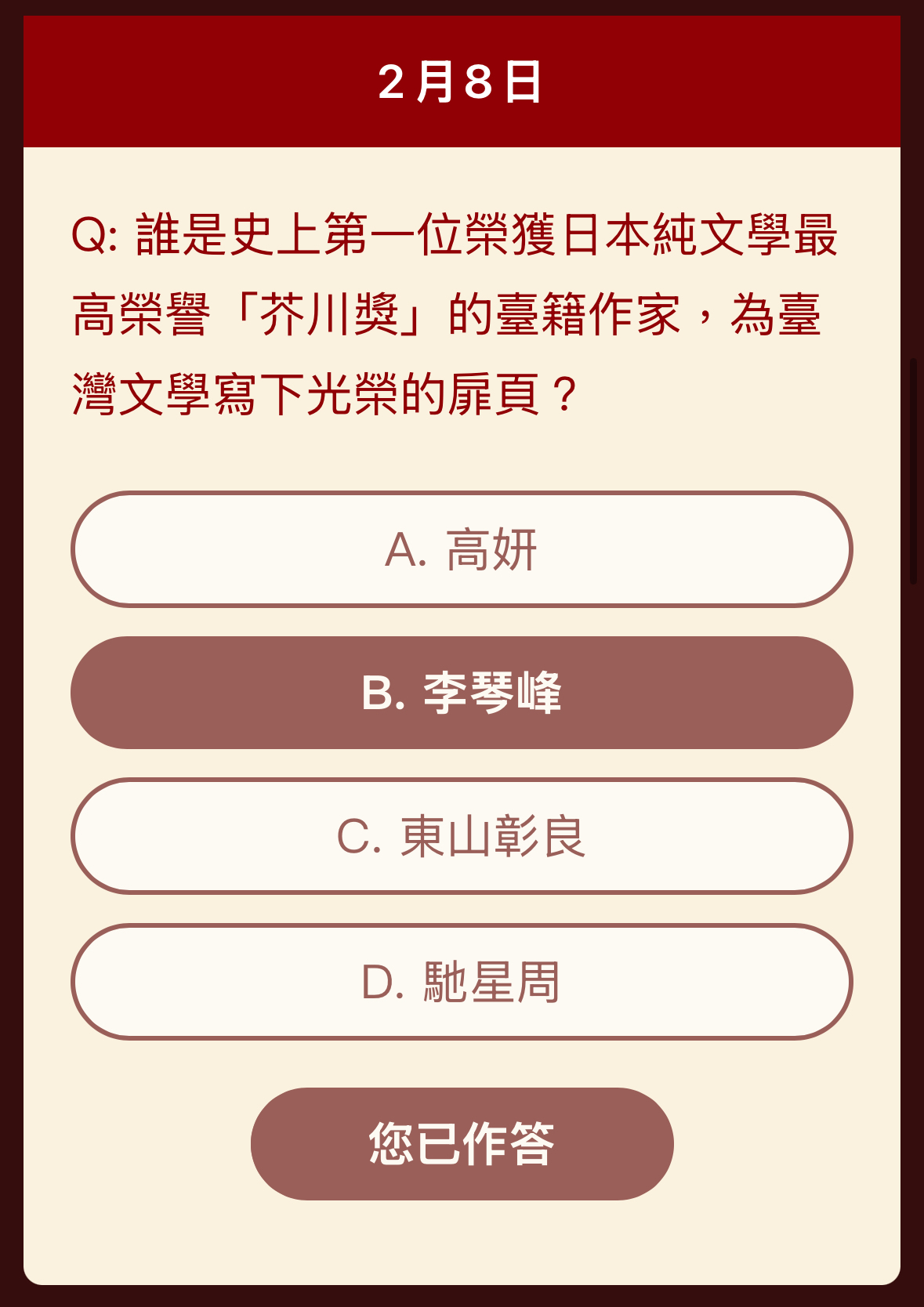Select option D. 馳星周
This screenshot has width=924, height=1307.
[x=462, y=982]
